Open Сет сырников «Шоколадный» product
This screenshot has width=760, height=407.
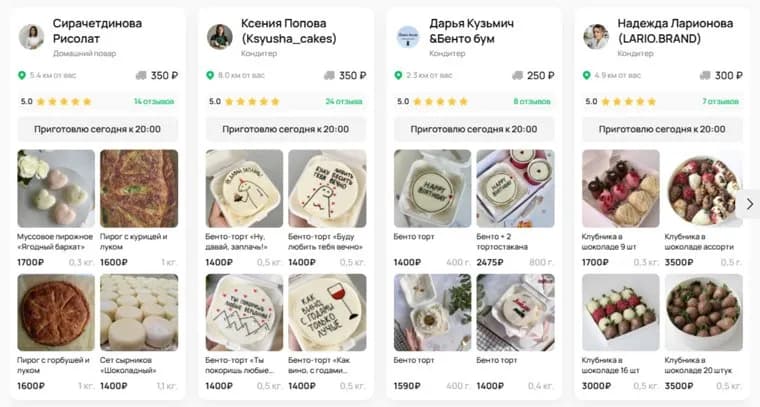coord(139,312)
